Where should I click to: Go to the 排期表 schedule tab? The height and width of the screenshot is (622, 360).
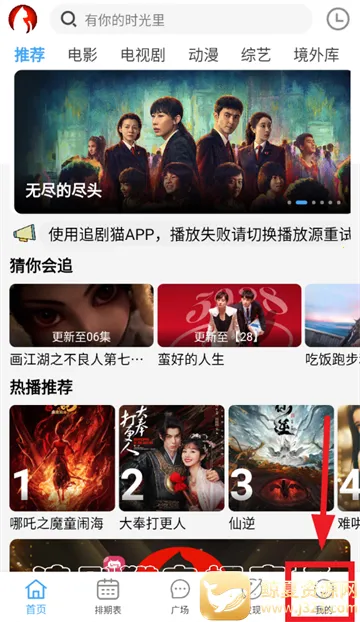pyautogui.click(x=108, y=596)
